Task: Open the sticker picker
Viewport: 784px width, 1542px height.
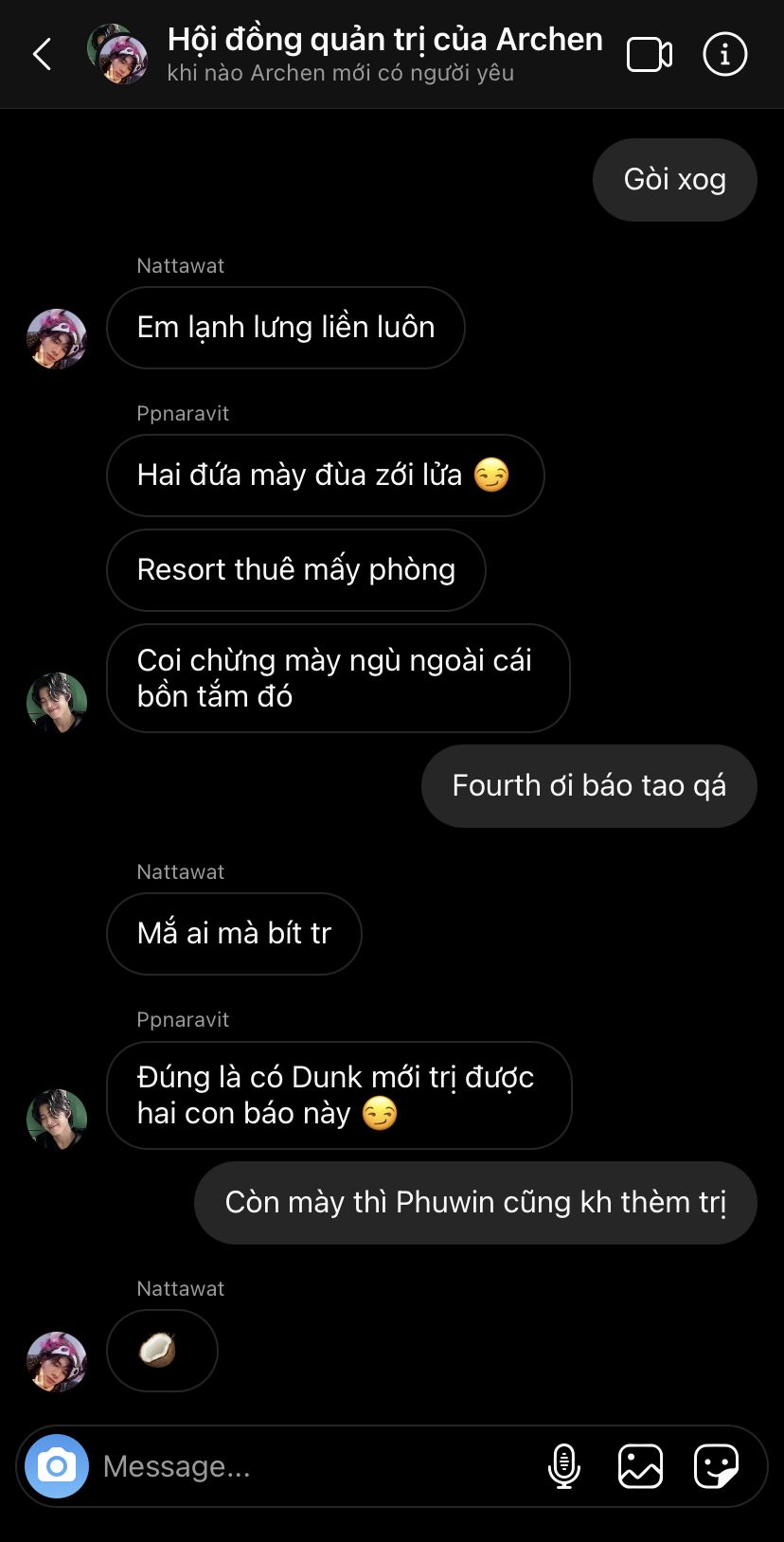Action: tap(716, 1466)
